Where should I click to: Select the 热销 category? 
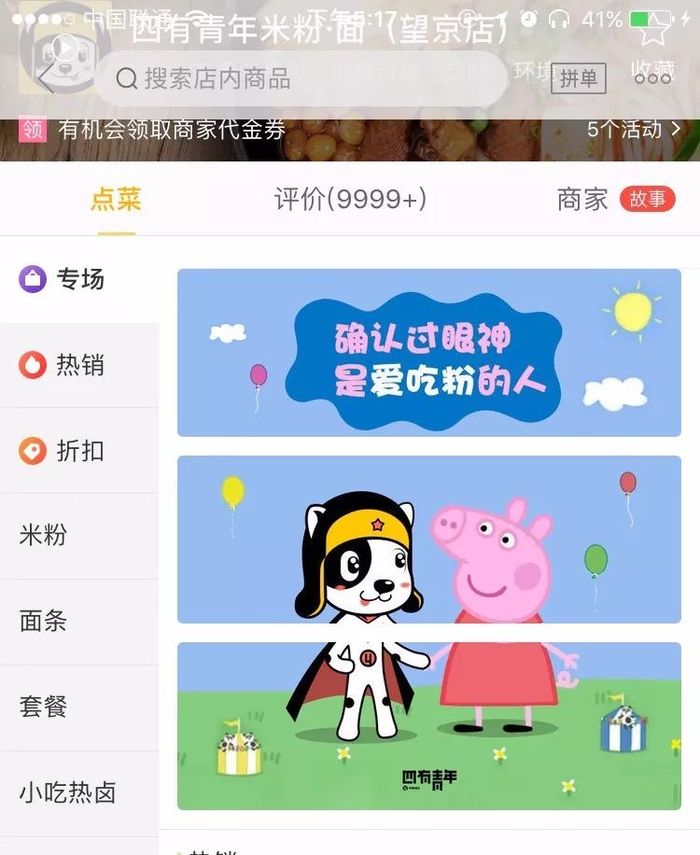click(x=78, y=365)
